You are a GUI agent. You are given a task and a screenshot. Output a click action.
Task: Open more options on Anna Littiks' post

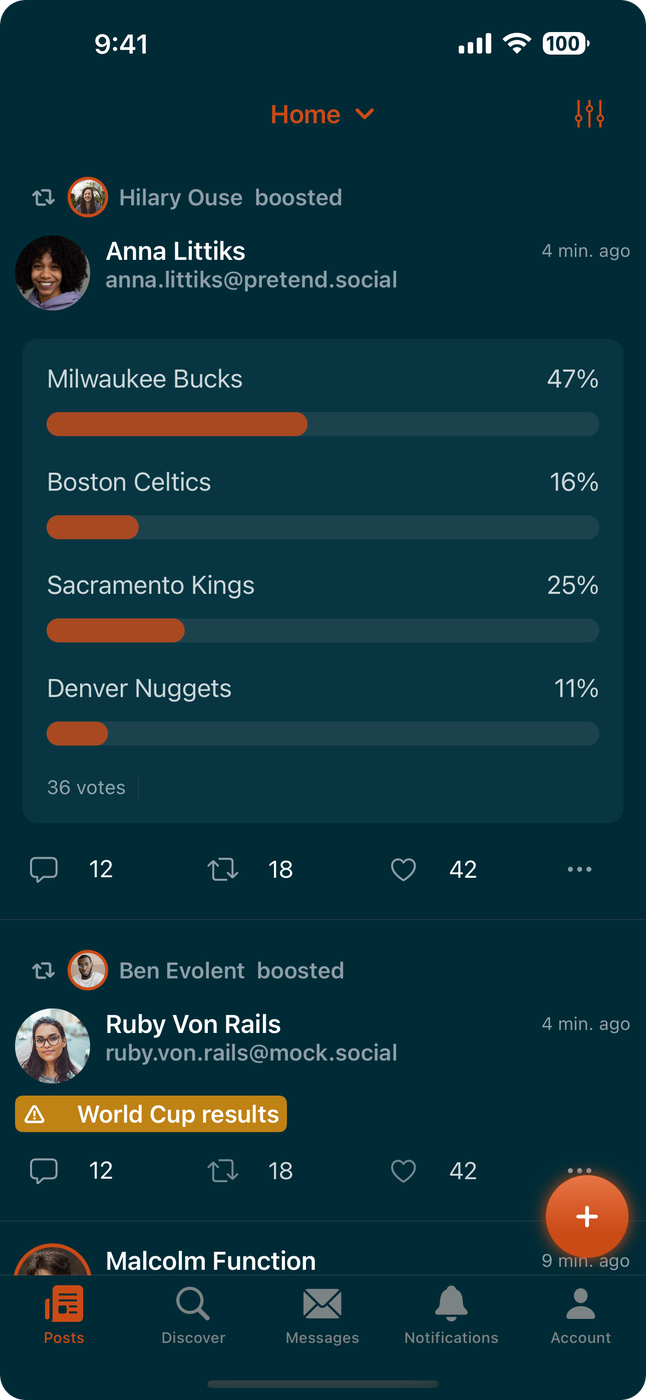pos(580,870)
